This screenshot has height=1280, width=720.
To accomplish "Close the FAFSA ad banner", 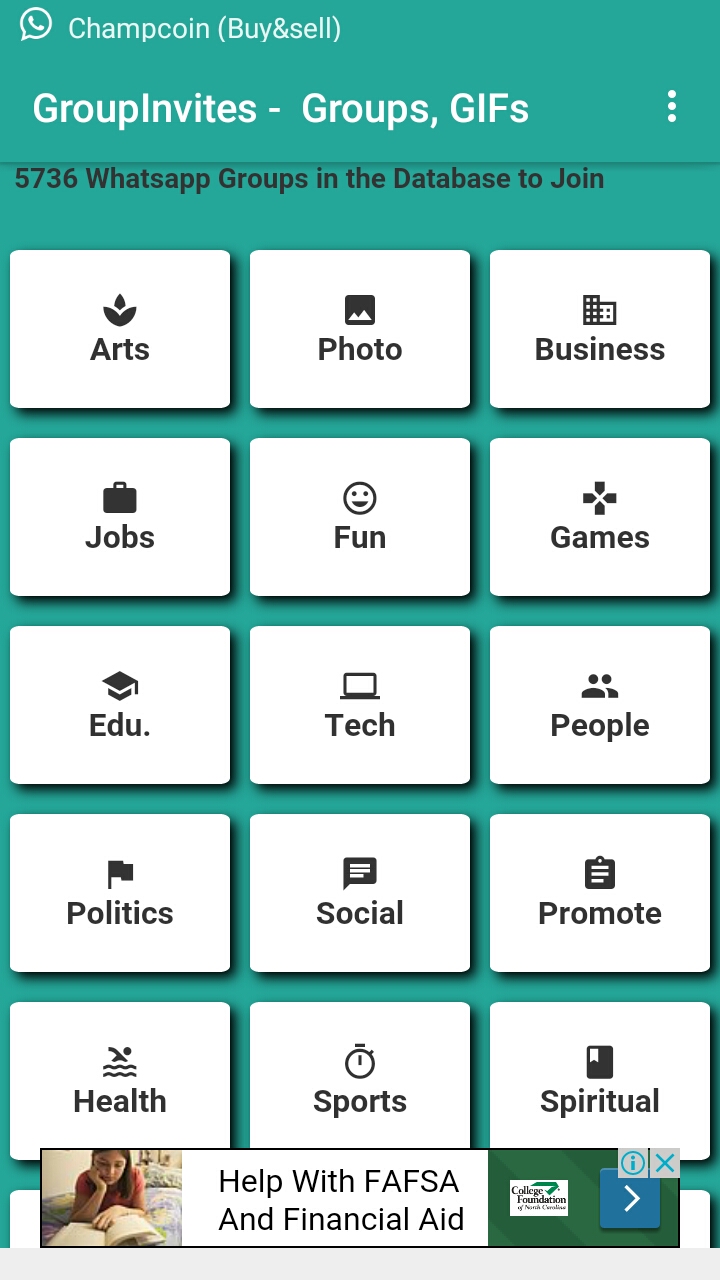I will pos(665,1163).
